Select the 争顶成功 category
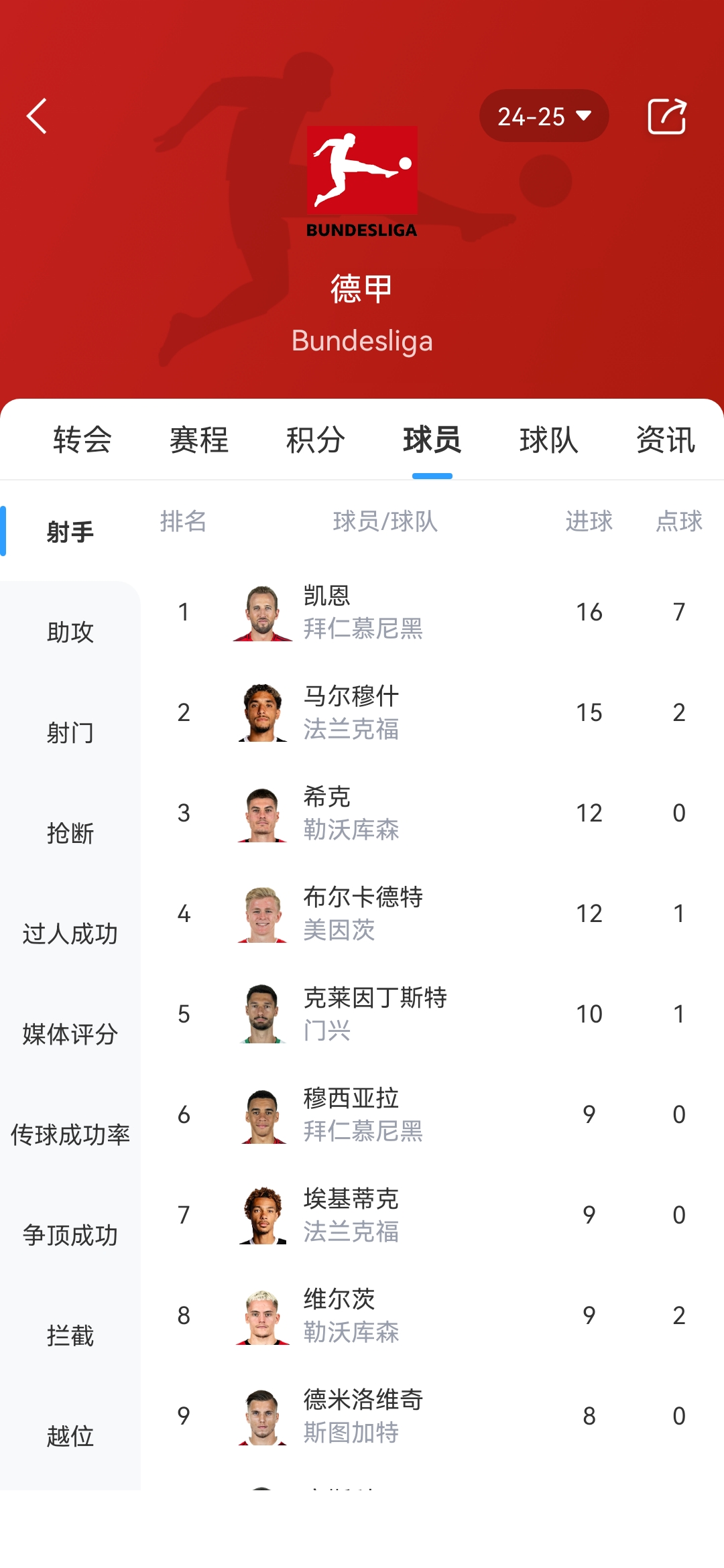 pos(70,1235)
